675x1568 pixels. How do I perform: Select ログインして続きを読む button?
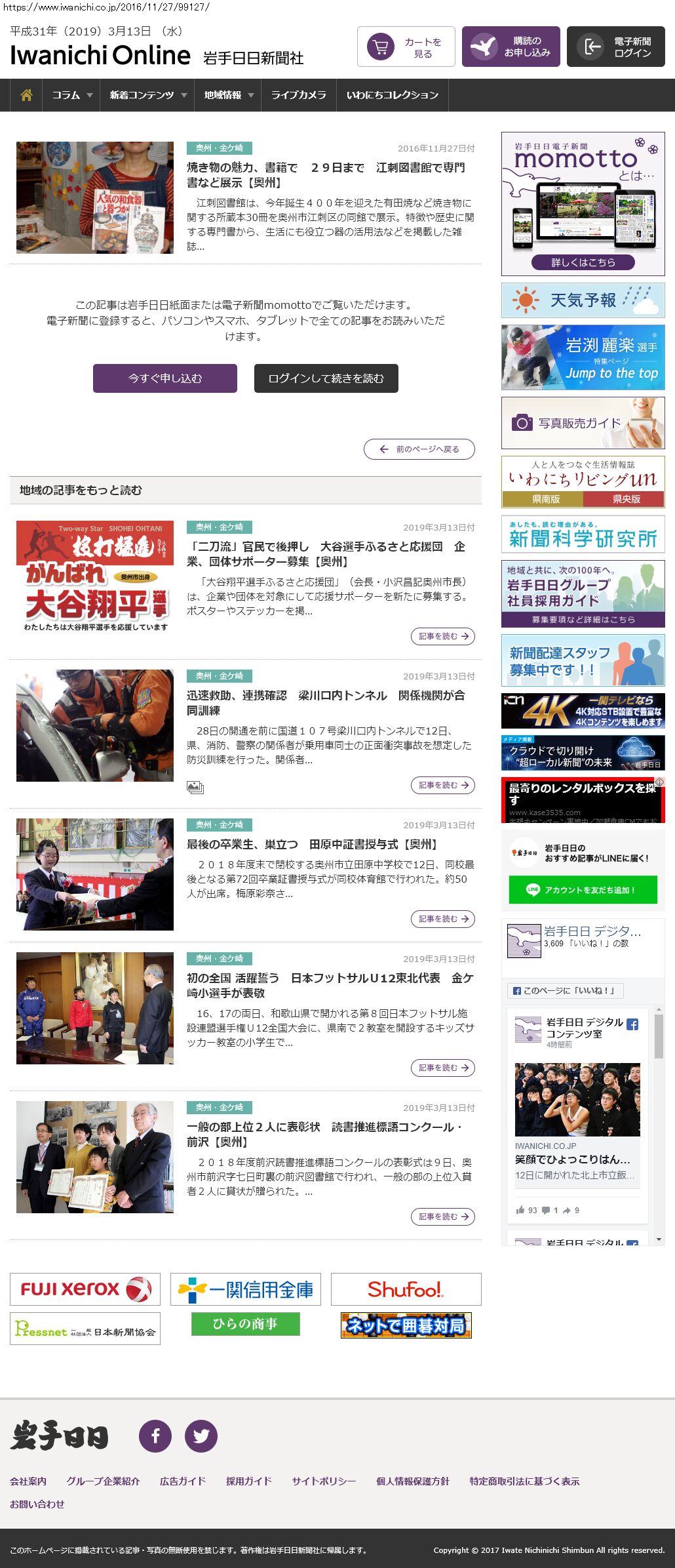[x=326, y=378]
